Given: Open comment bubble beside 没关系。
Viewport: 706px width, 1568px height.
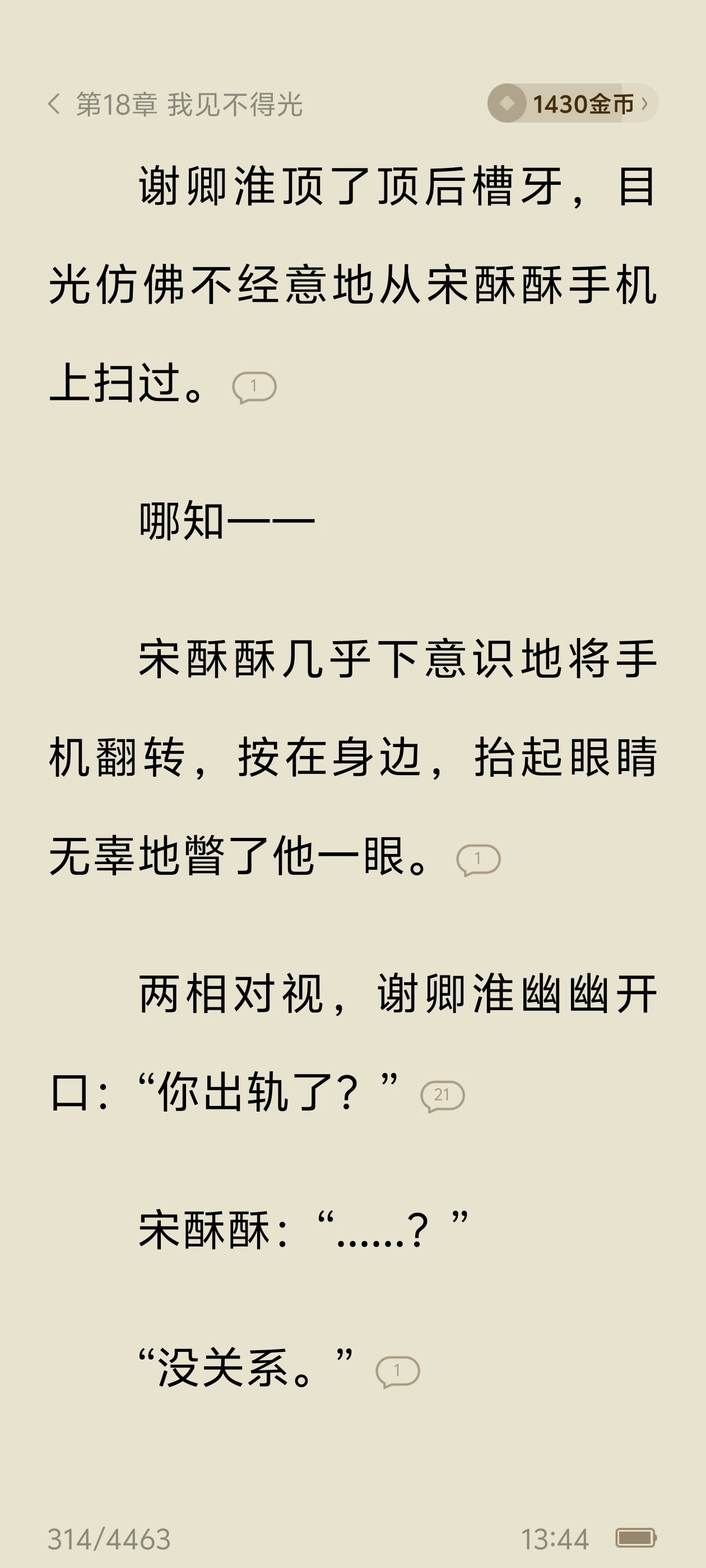Looking at the screenshot, I should 398,1372.
